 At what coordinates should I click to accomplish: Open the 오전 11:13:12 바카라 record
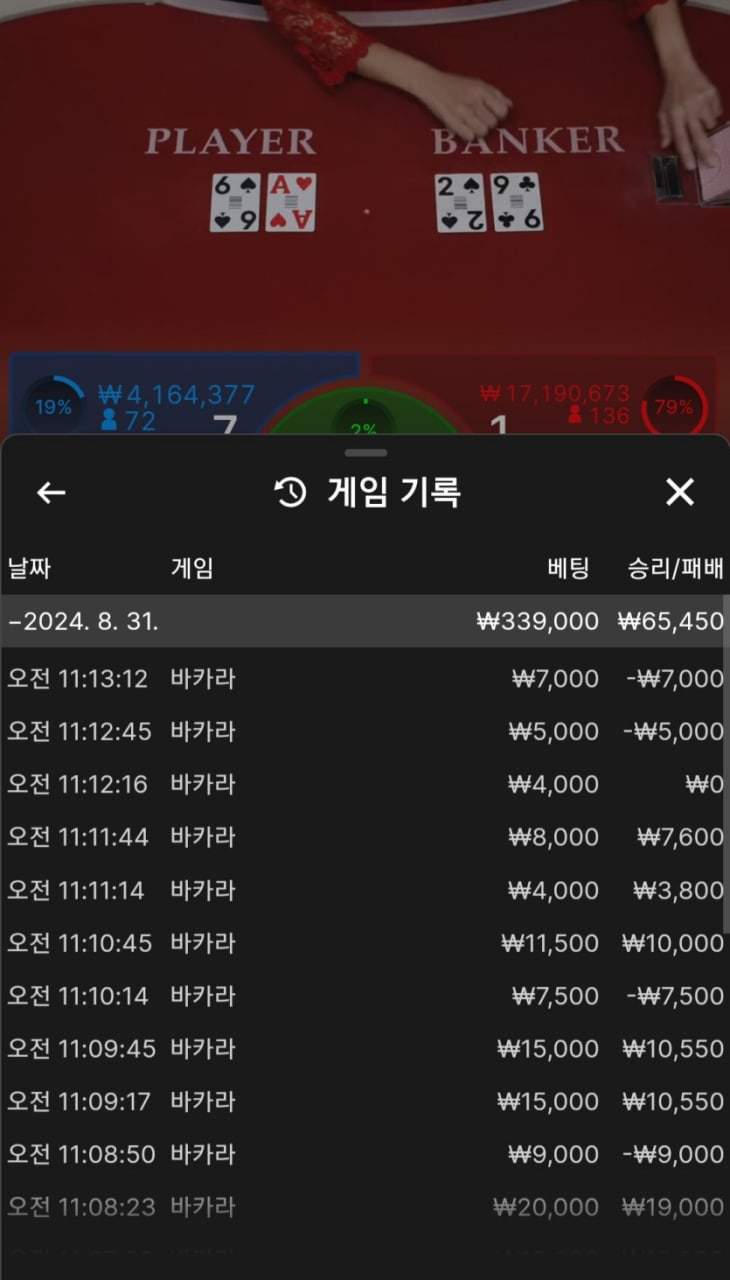point(363,679)
